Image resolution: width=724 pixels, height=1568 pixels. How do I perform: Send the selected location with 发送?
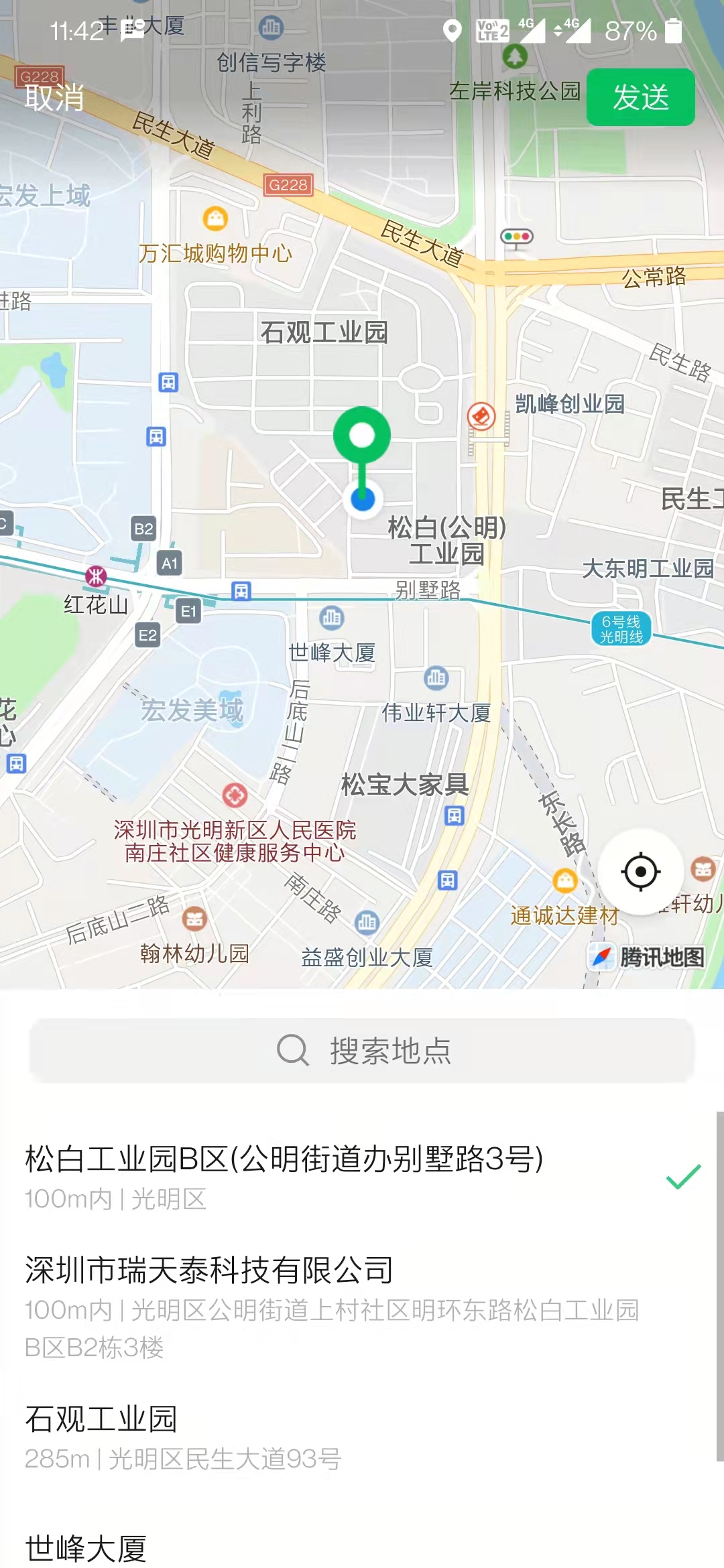(x=640, y=98)
